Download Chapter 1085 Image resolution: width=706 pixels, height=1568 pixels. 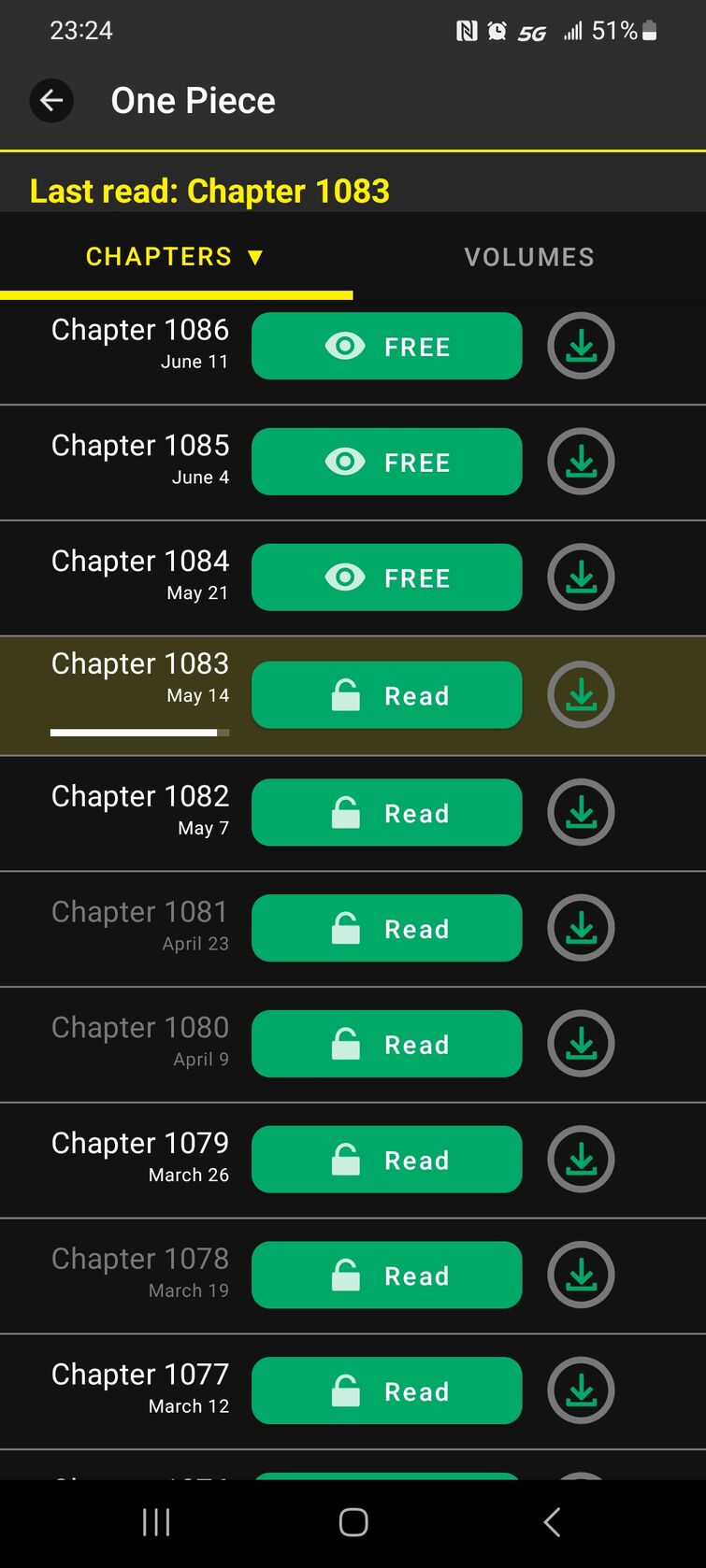click(x=581, y=462)
